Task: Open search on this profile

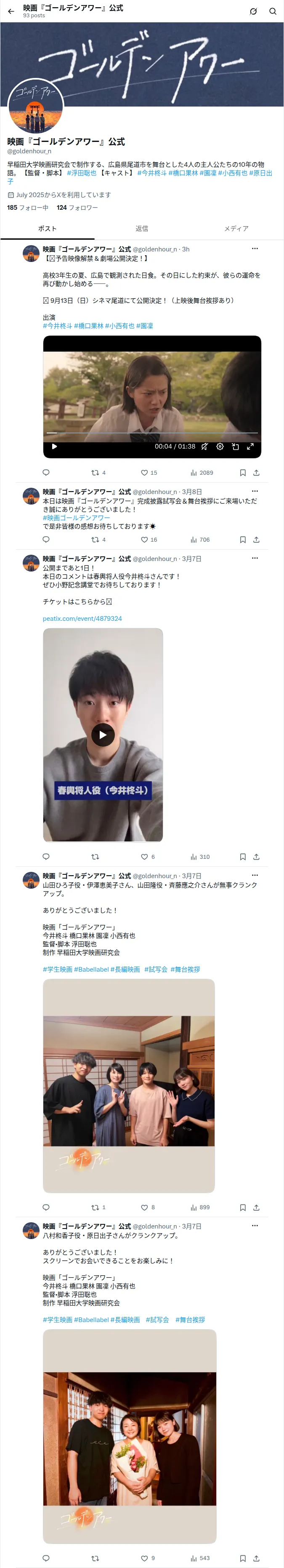Action: point(273,11)
